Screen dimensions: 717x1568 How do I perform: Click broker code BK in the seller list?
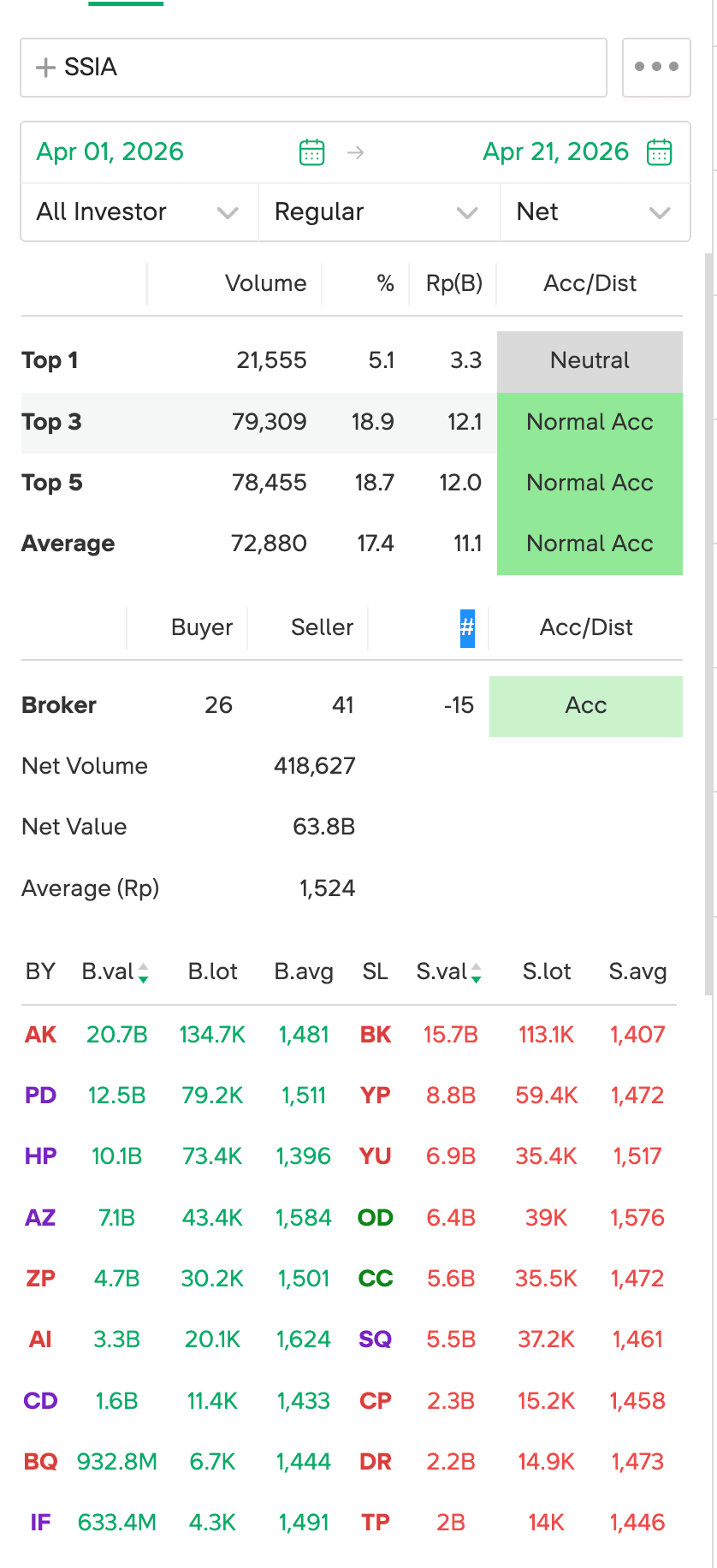[x=375, y=1034]
